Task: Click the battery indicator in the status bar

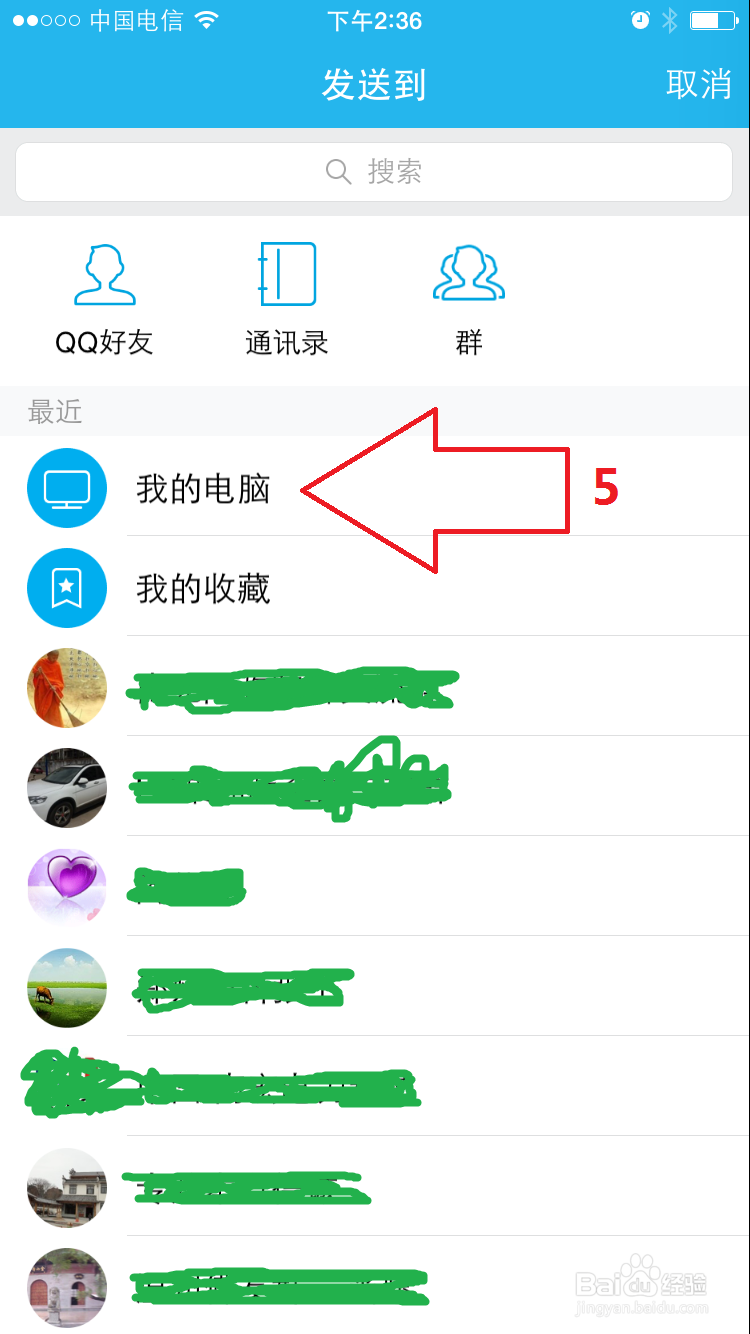Action: click(x=713, y=18)
